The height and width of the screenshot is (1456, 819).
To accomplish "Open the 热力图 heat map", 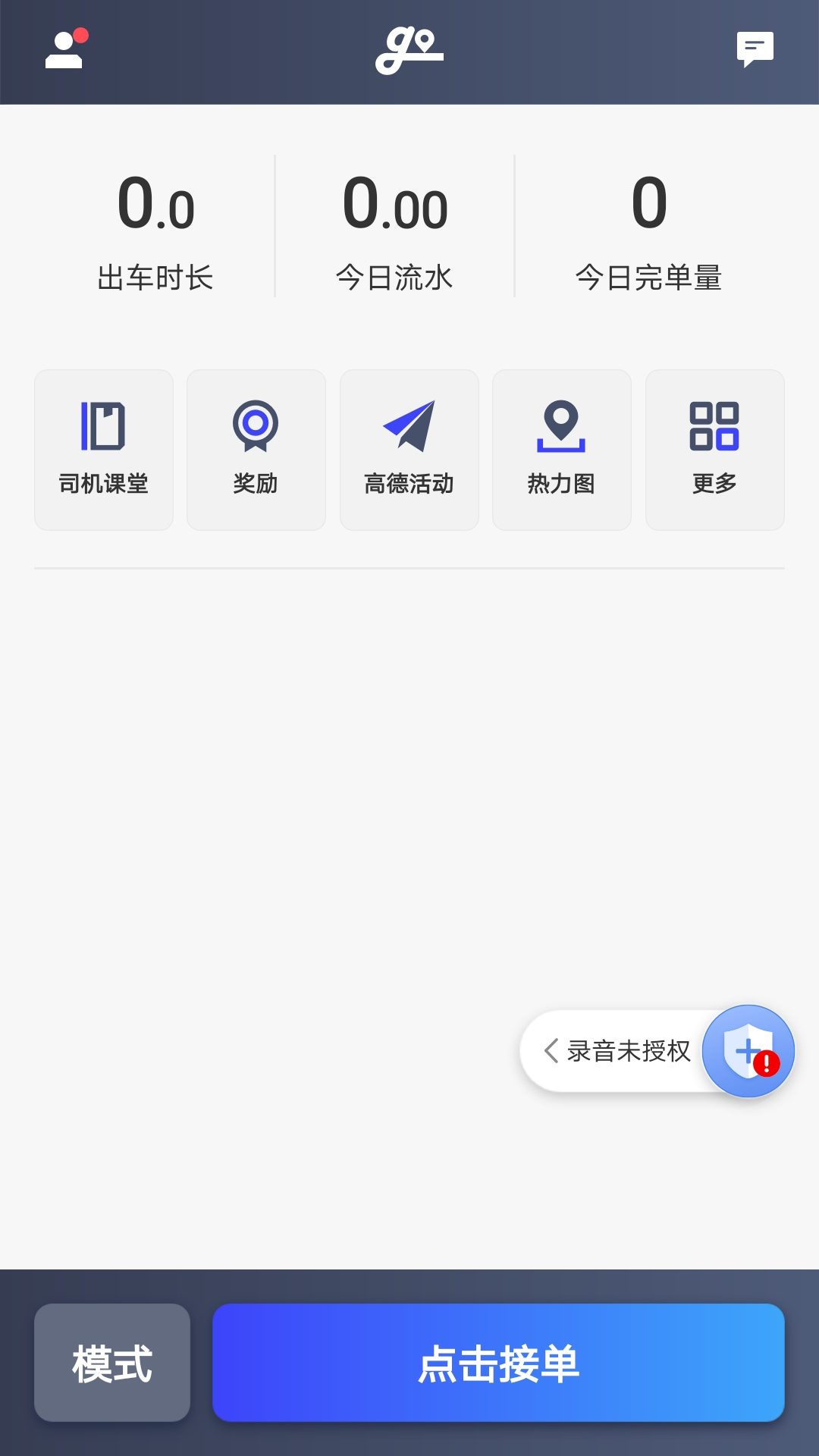I will point(562,449).
